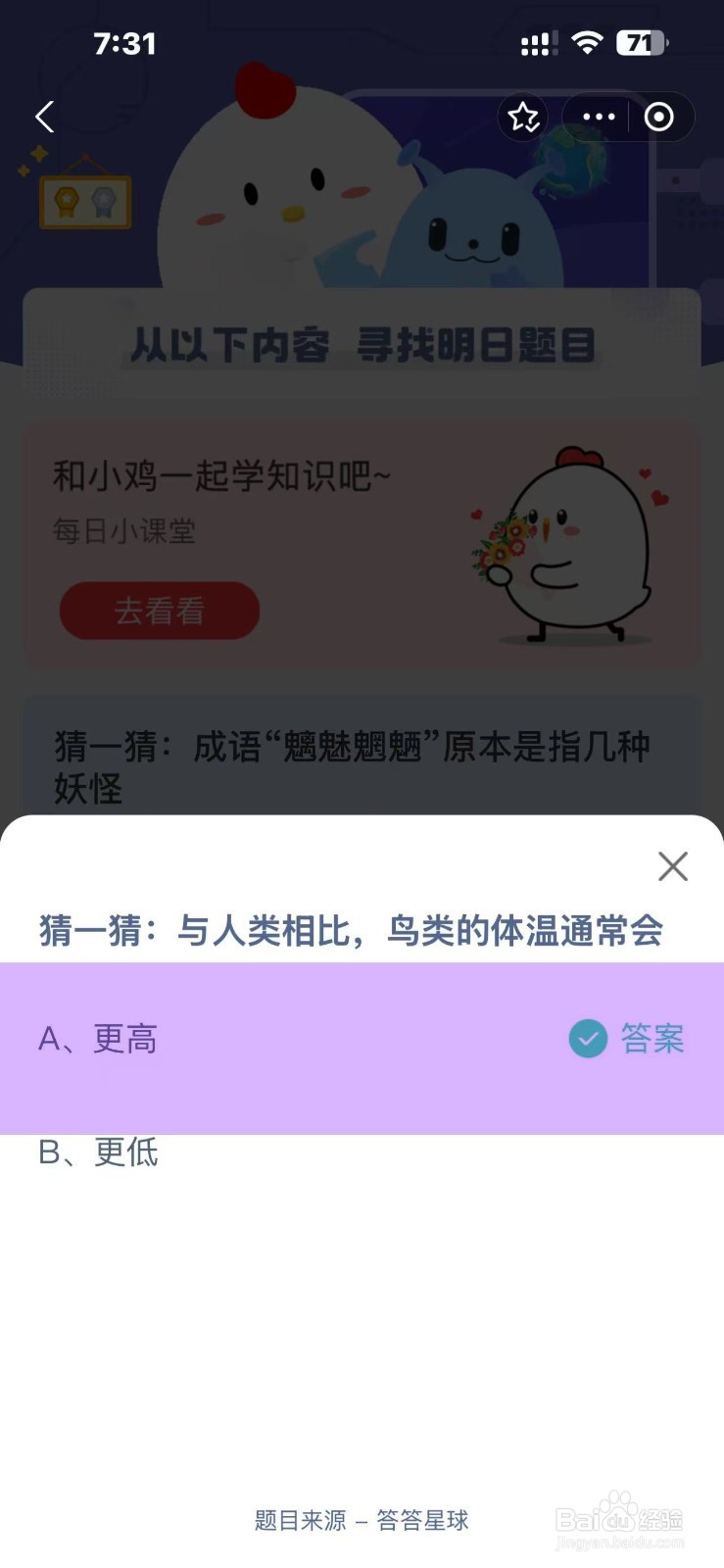Tap the green answer checkmark badge
The width and height of the screenshot is (724, 1568).
tap(587, 1039)
